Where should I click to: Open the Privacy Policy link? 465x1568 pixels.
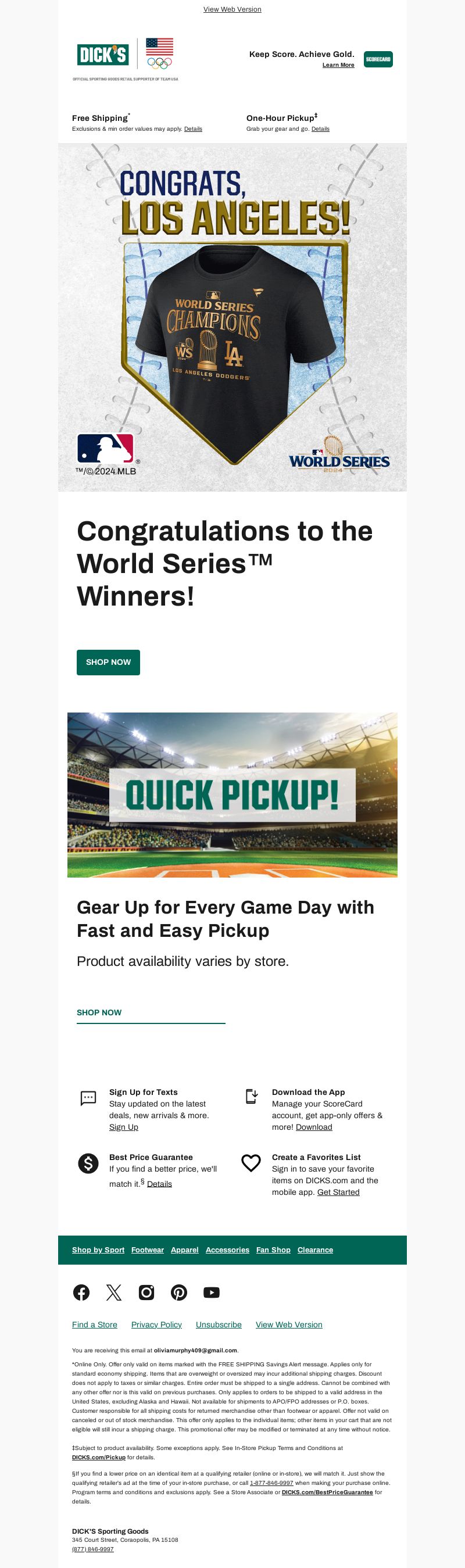(156, 1324)
